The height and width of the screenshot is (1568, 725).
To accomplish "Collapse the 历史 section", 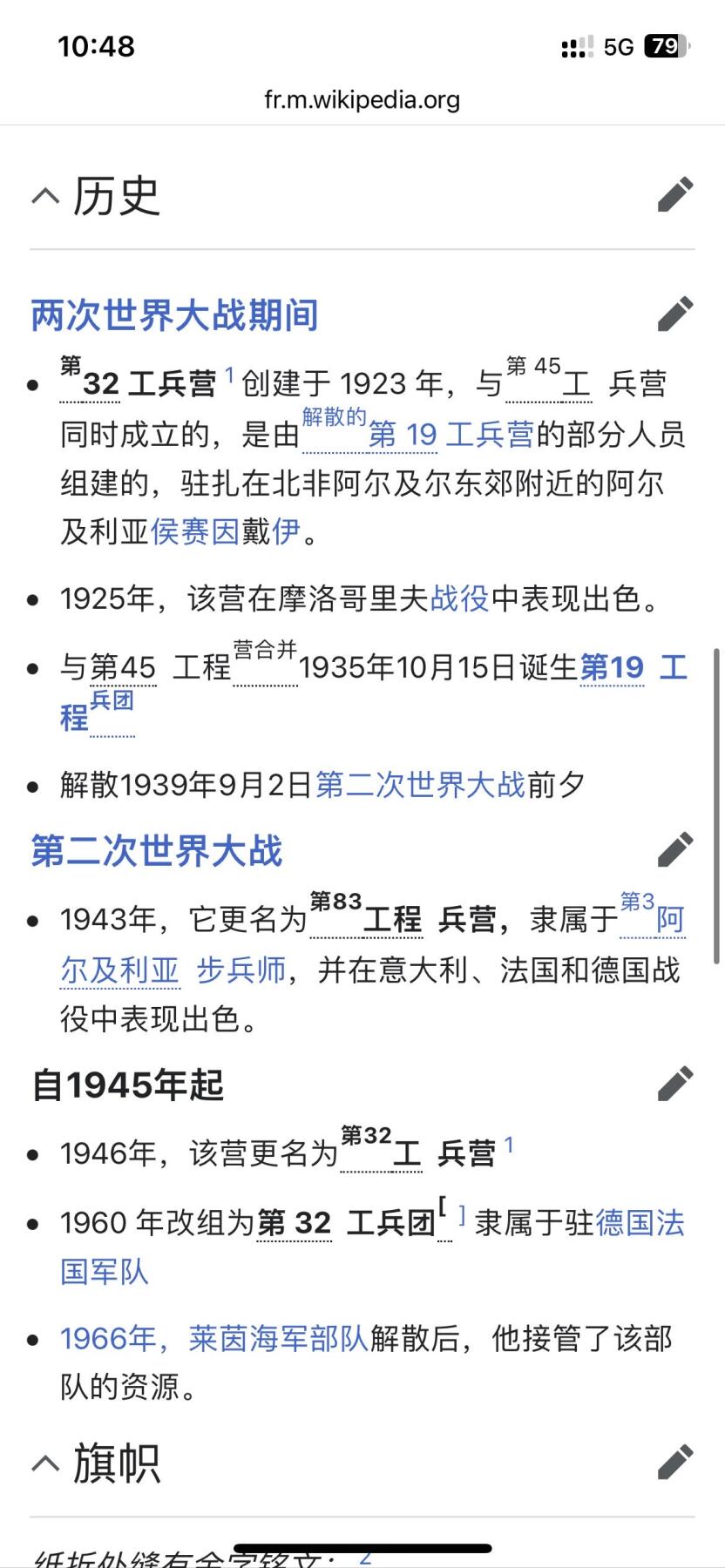I will (45, 196).
